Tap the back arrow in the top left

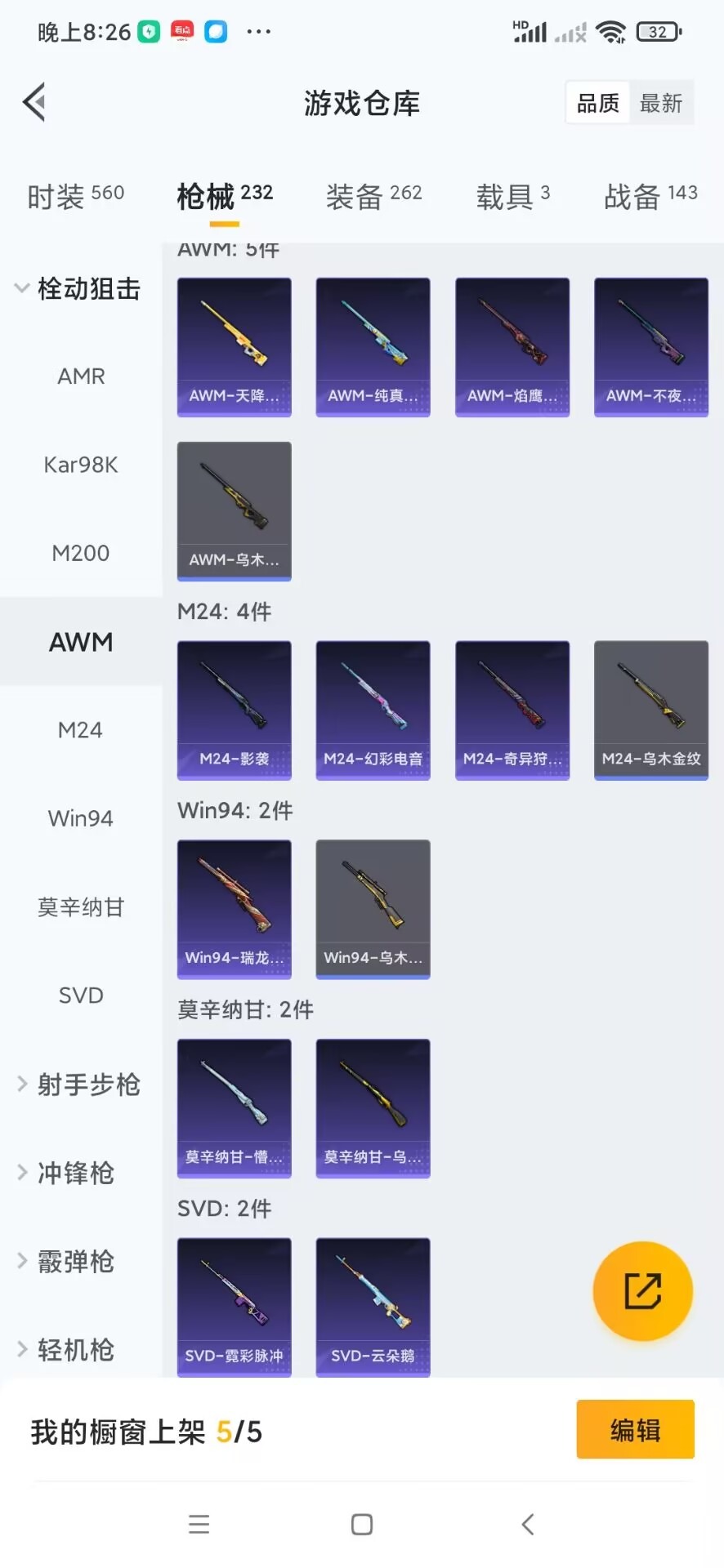coord(33,101)
